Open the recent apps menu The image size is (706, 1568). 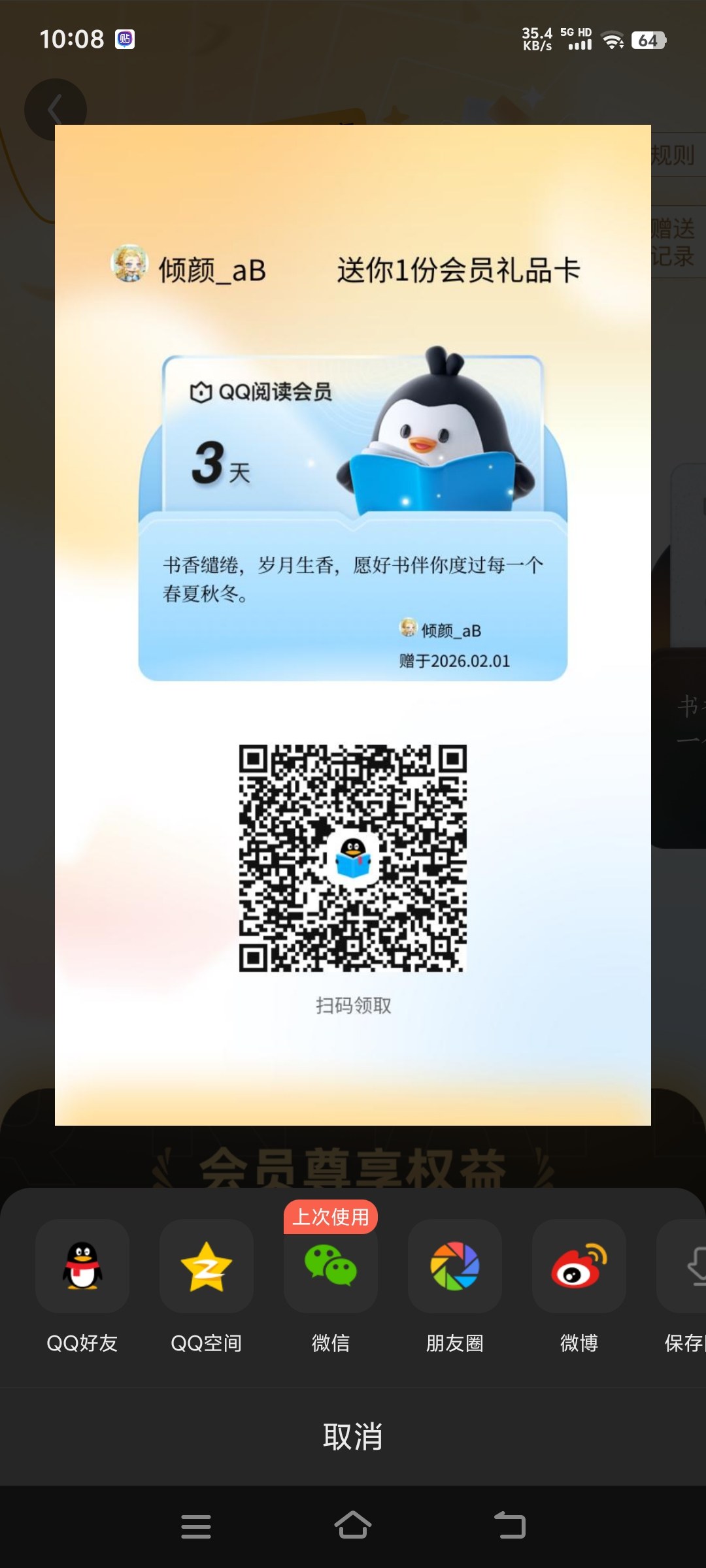click(x=196, y=1526)
